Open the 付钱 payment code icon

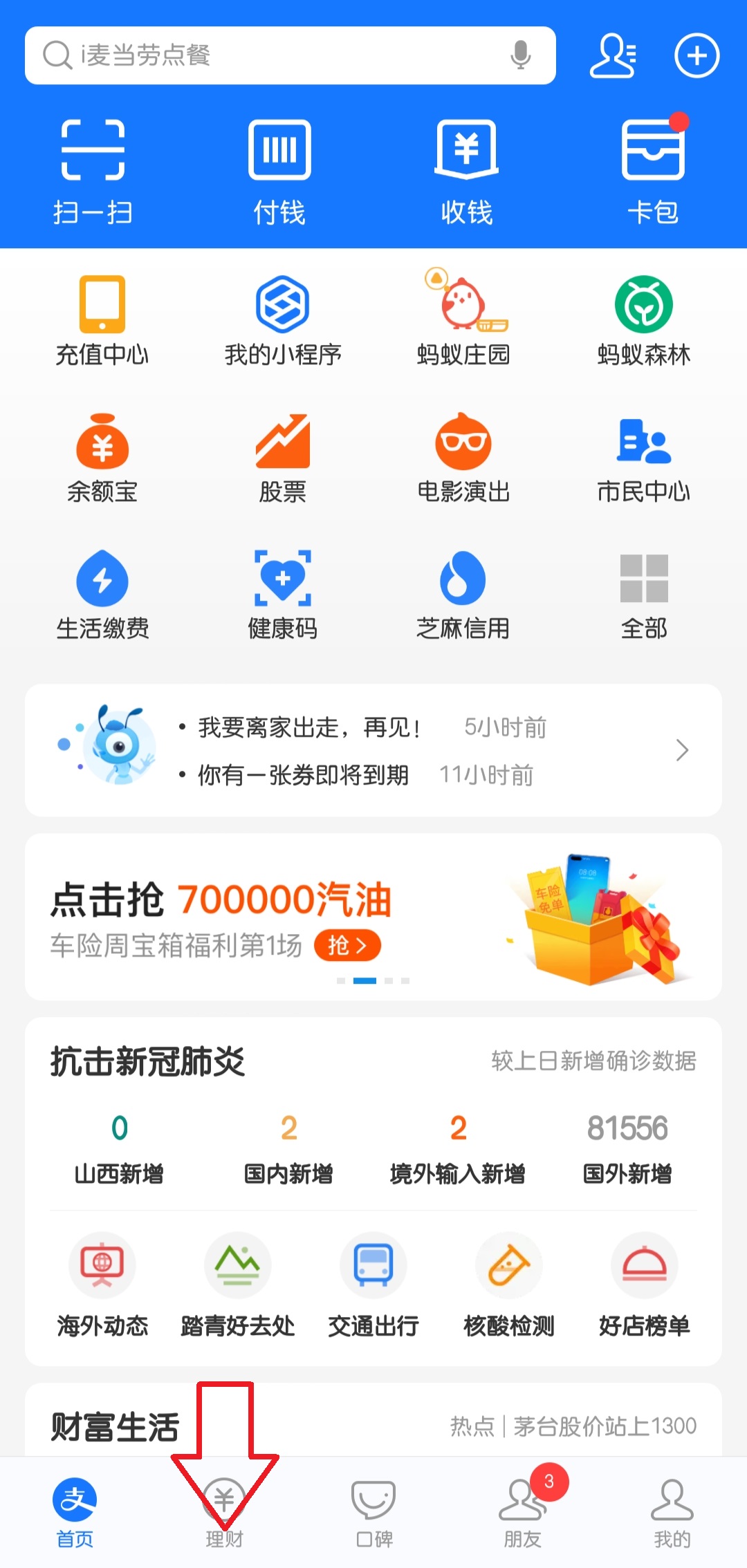pyautogui.click(x=280, y=169)
